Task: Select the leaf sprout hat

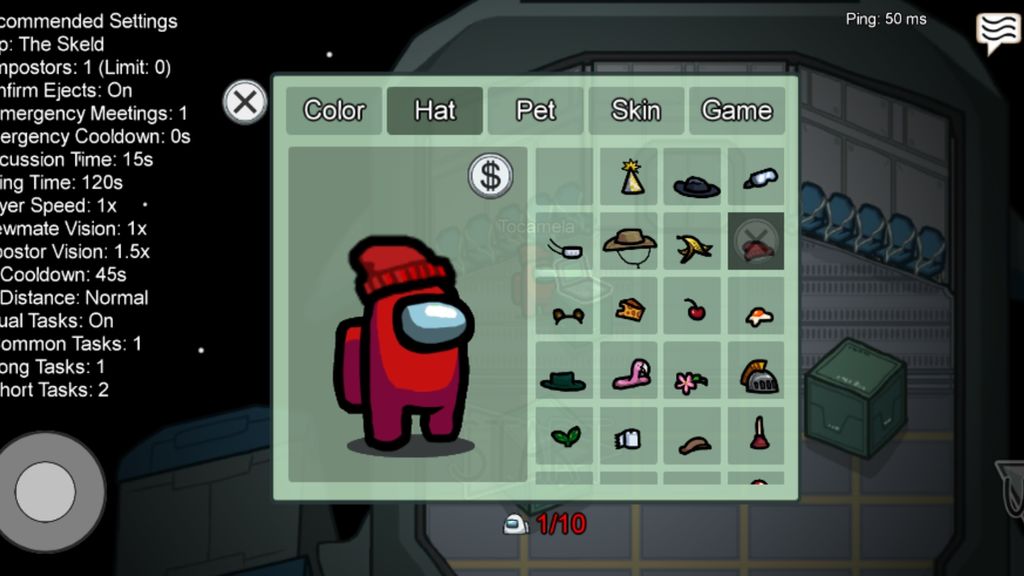Action: click(x=565, y=436)
